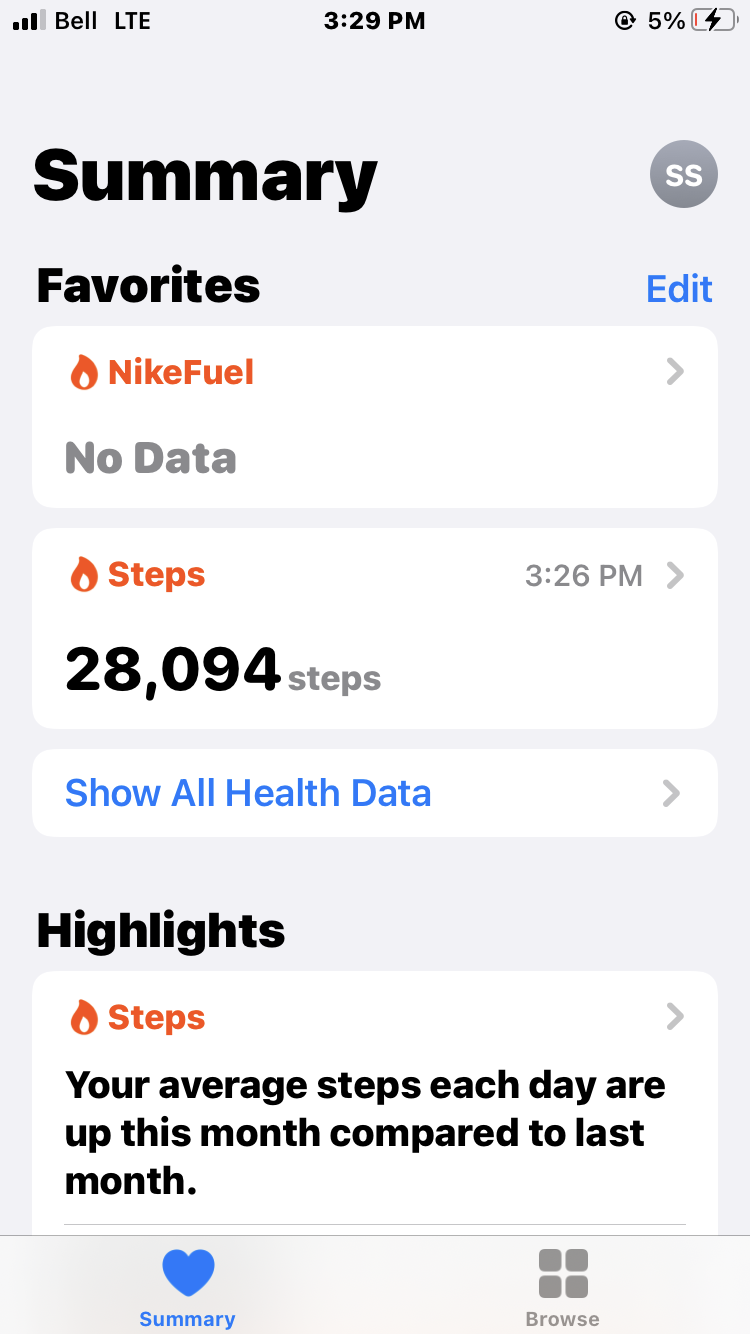Viewport: 750px width, 1334px height.
Task: Show All Health Data
Action: pyautogui.click(x=374, y=793)
